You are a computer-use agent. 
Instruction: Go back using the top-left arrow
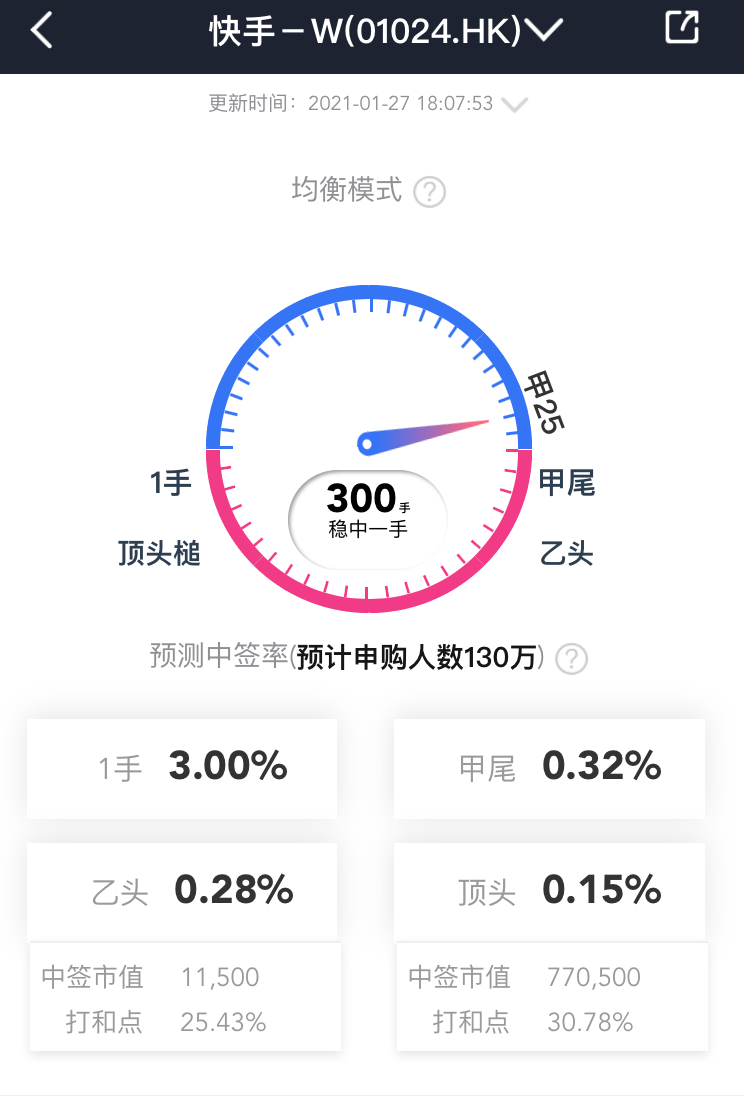41,32
